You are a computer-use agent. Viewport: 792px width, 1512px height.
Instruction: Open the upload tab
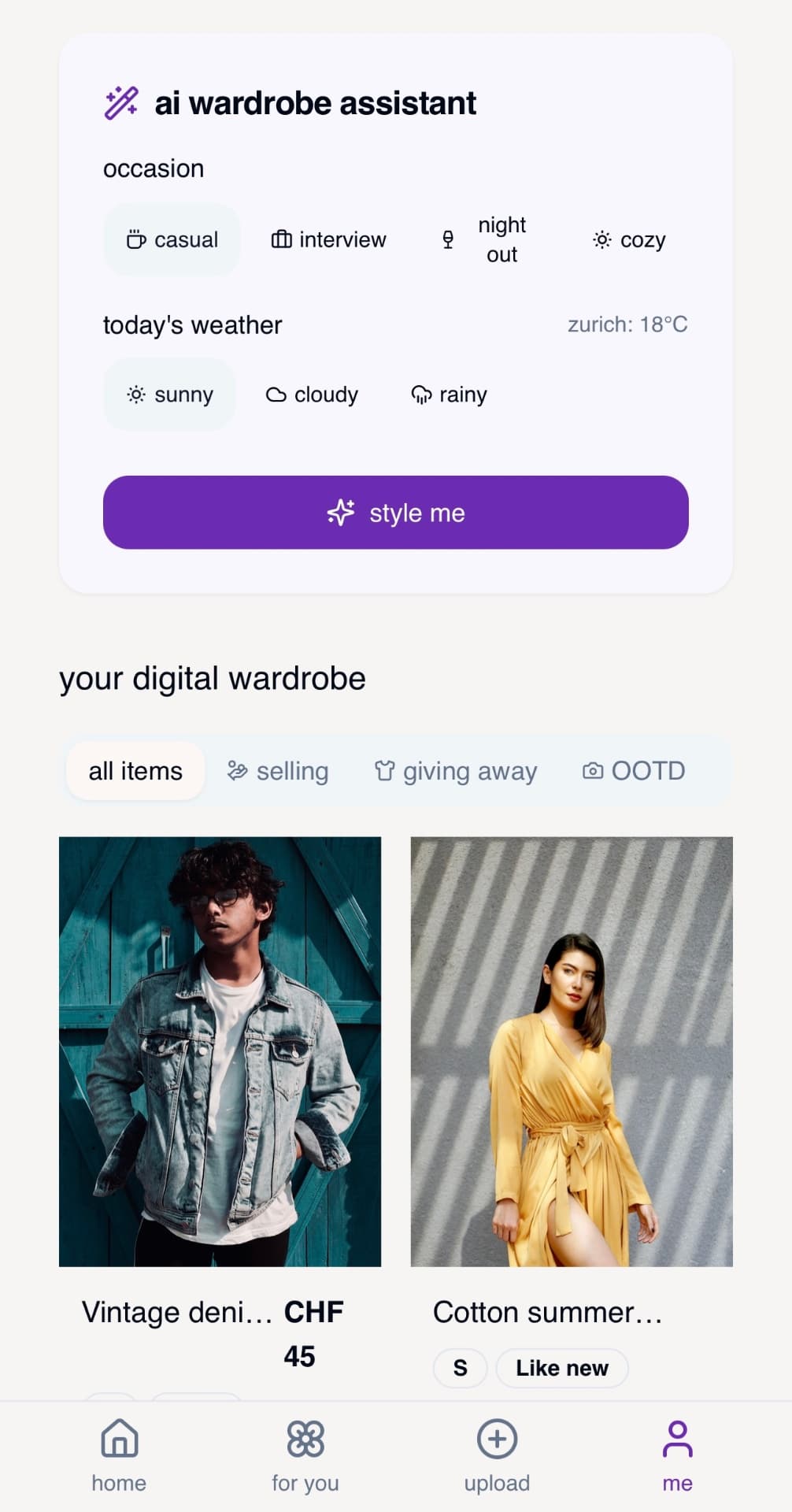[x=497, y=1455]
